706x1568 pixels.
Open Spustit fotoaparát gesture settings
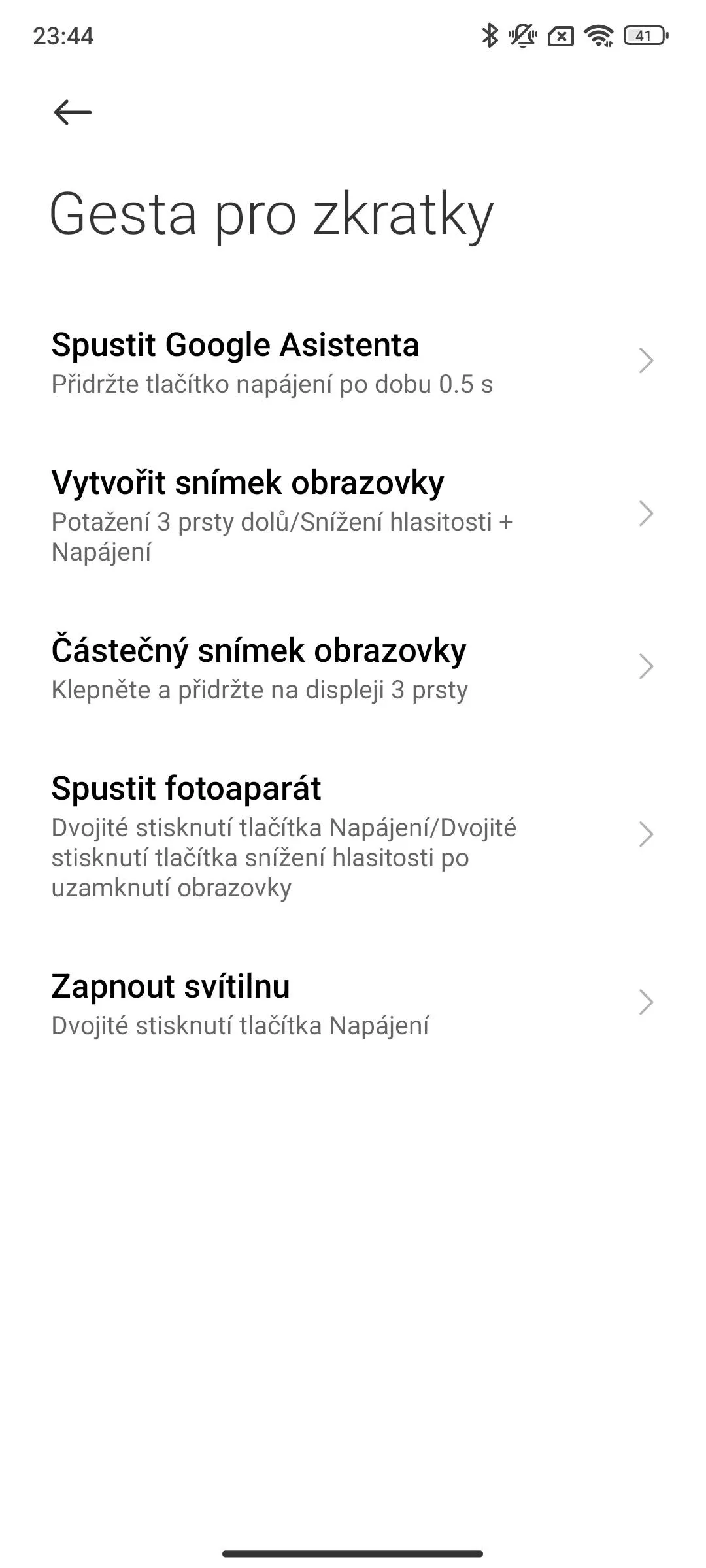tap(353, 836)
